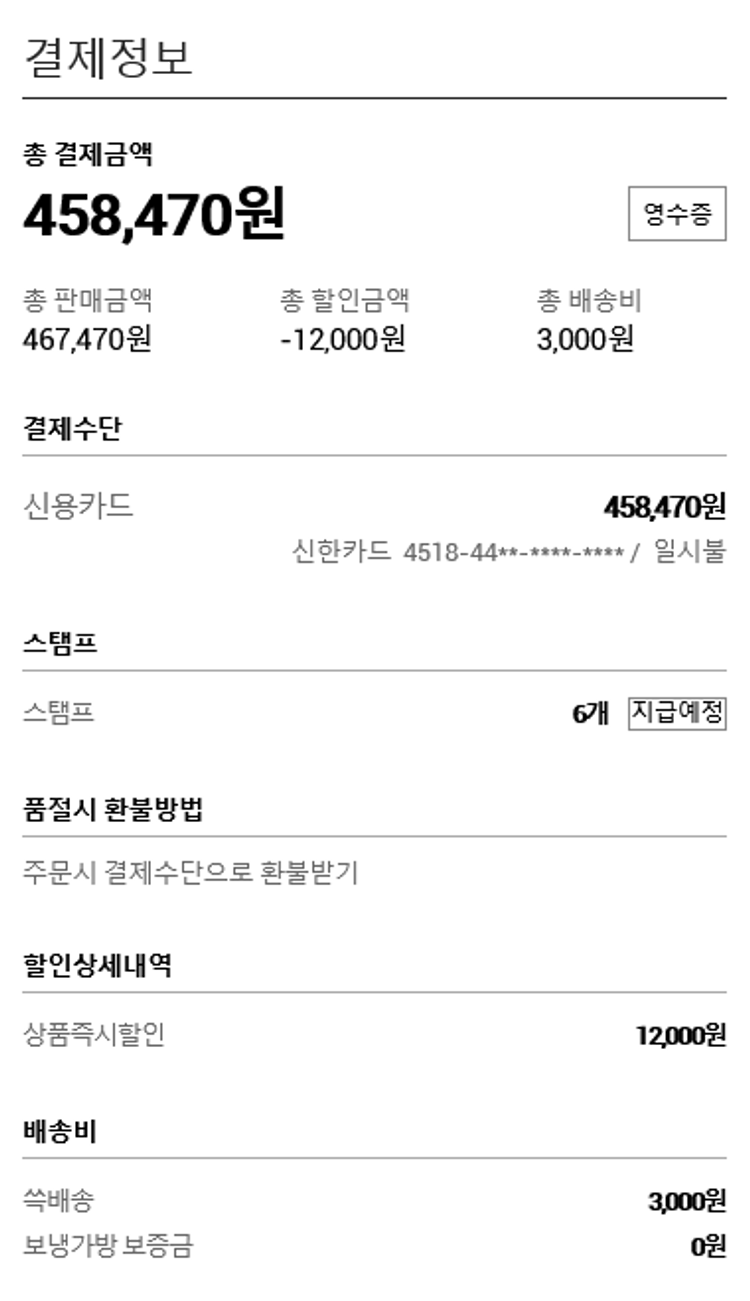The image size is (750, 1301).
Task: Open the 영수증 receipt button
Action: (677, 213)
